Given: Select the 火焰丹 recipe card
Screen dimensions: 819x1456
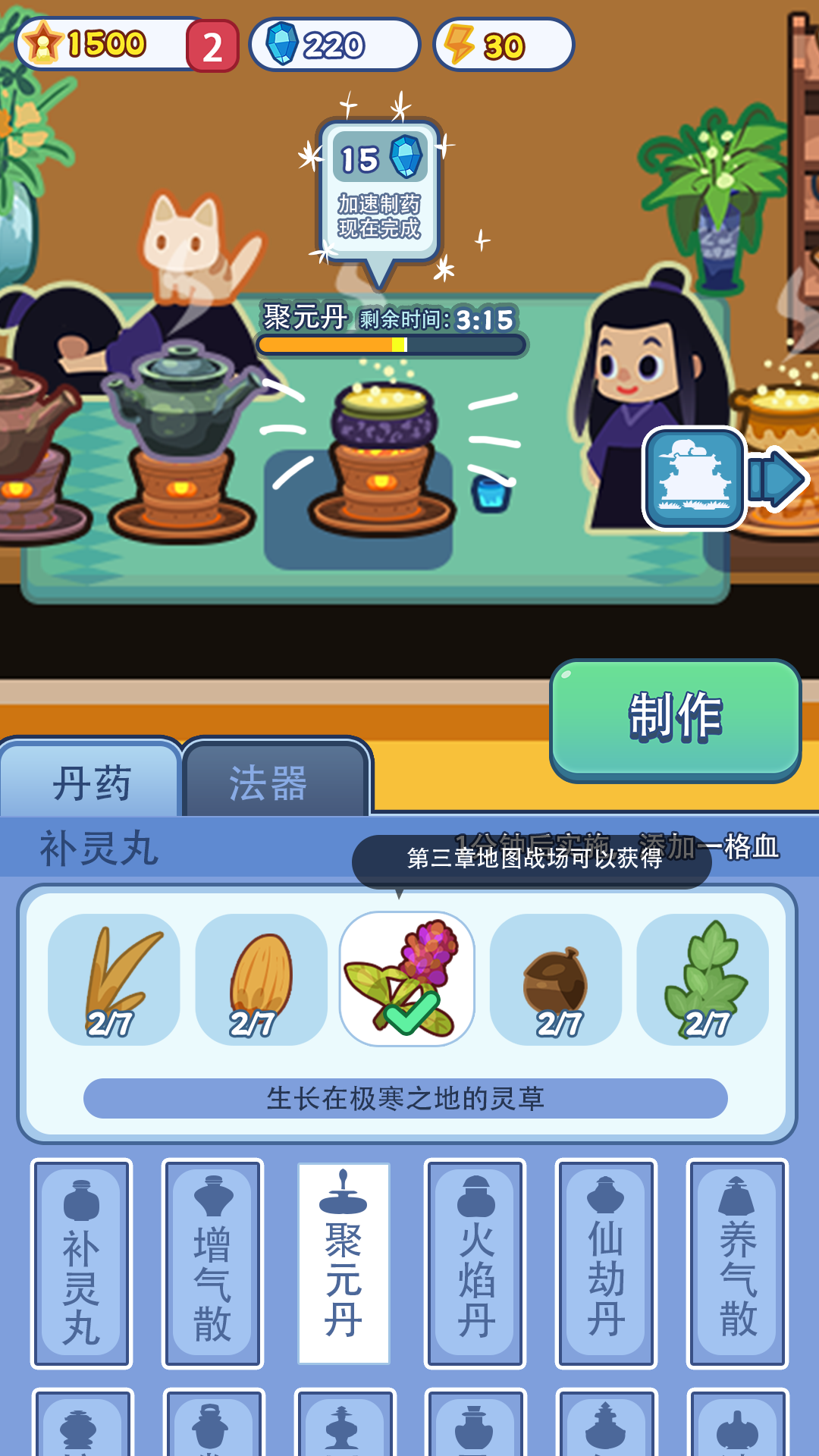Looking at the screenshot, I should click(x=475, y=1263).
